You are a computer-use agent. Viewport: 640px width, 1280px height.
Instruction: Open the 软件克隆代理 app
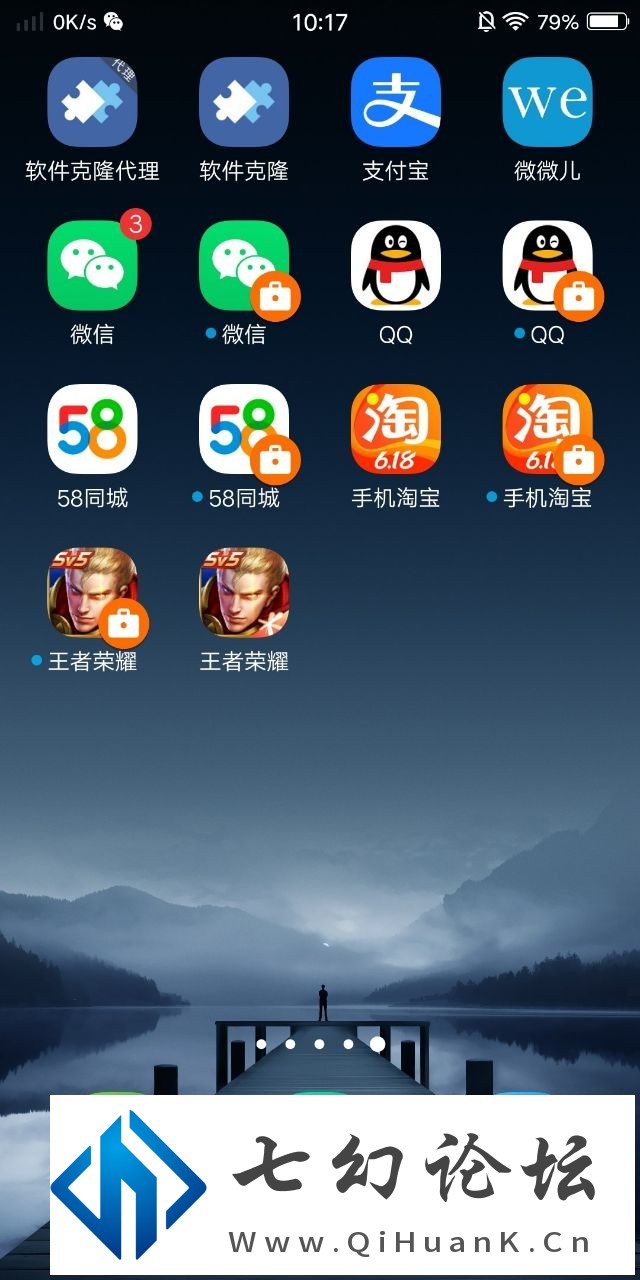(92, 102)
